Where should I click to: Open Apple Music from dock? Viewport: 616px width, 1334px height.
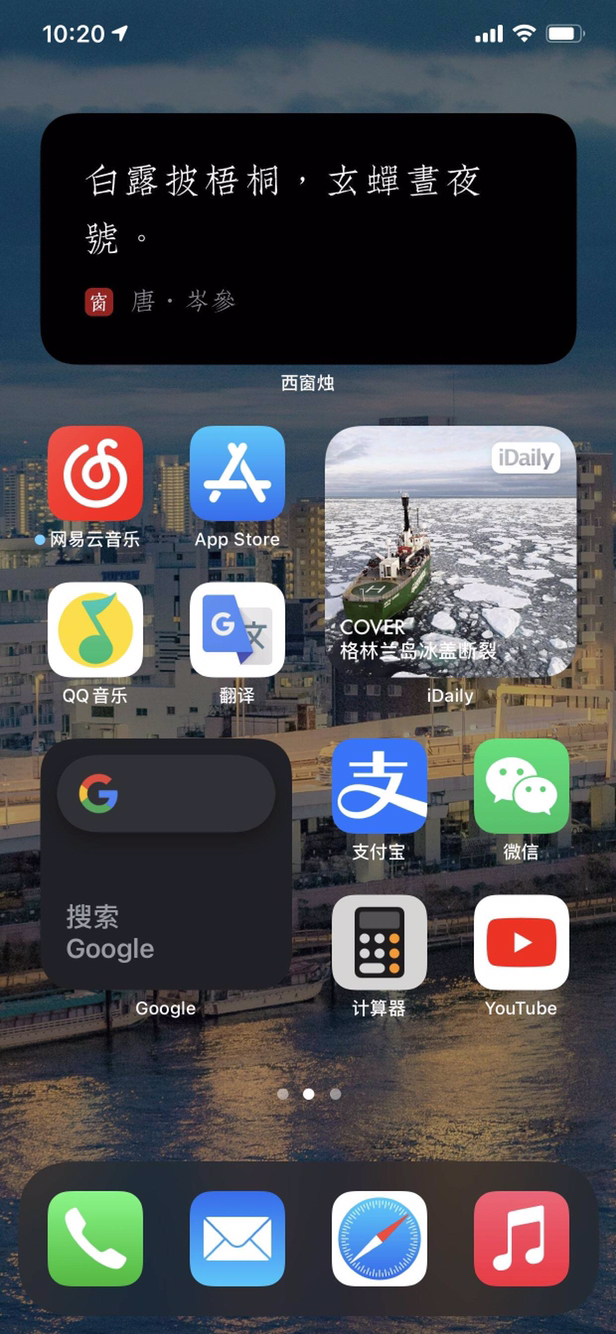pyautogui.click(x=521, y=1238)
